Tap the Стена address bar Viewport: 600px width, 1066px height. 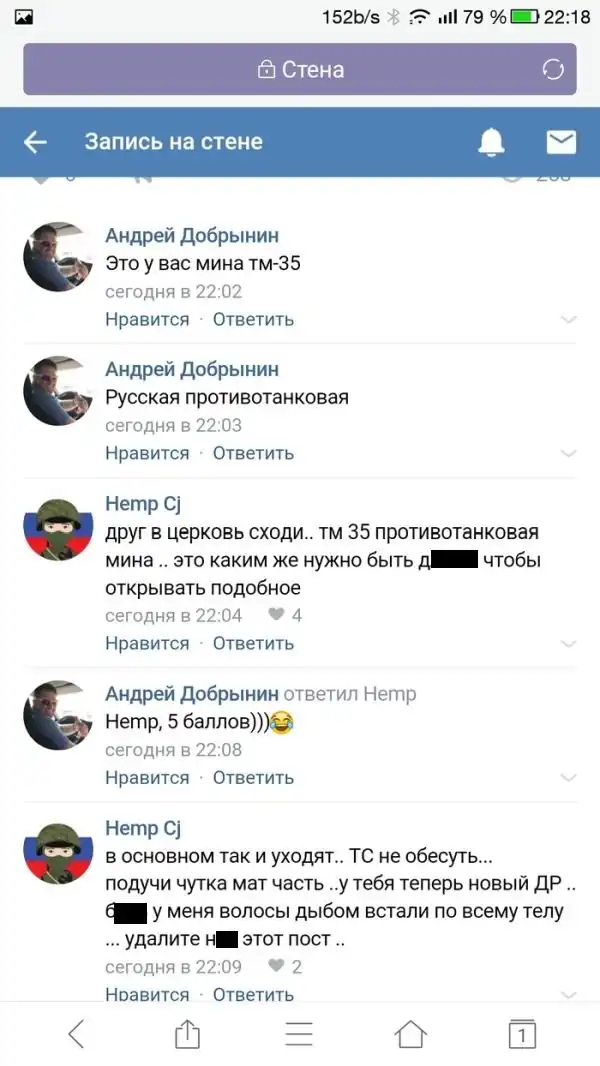[x=300, y=70]
